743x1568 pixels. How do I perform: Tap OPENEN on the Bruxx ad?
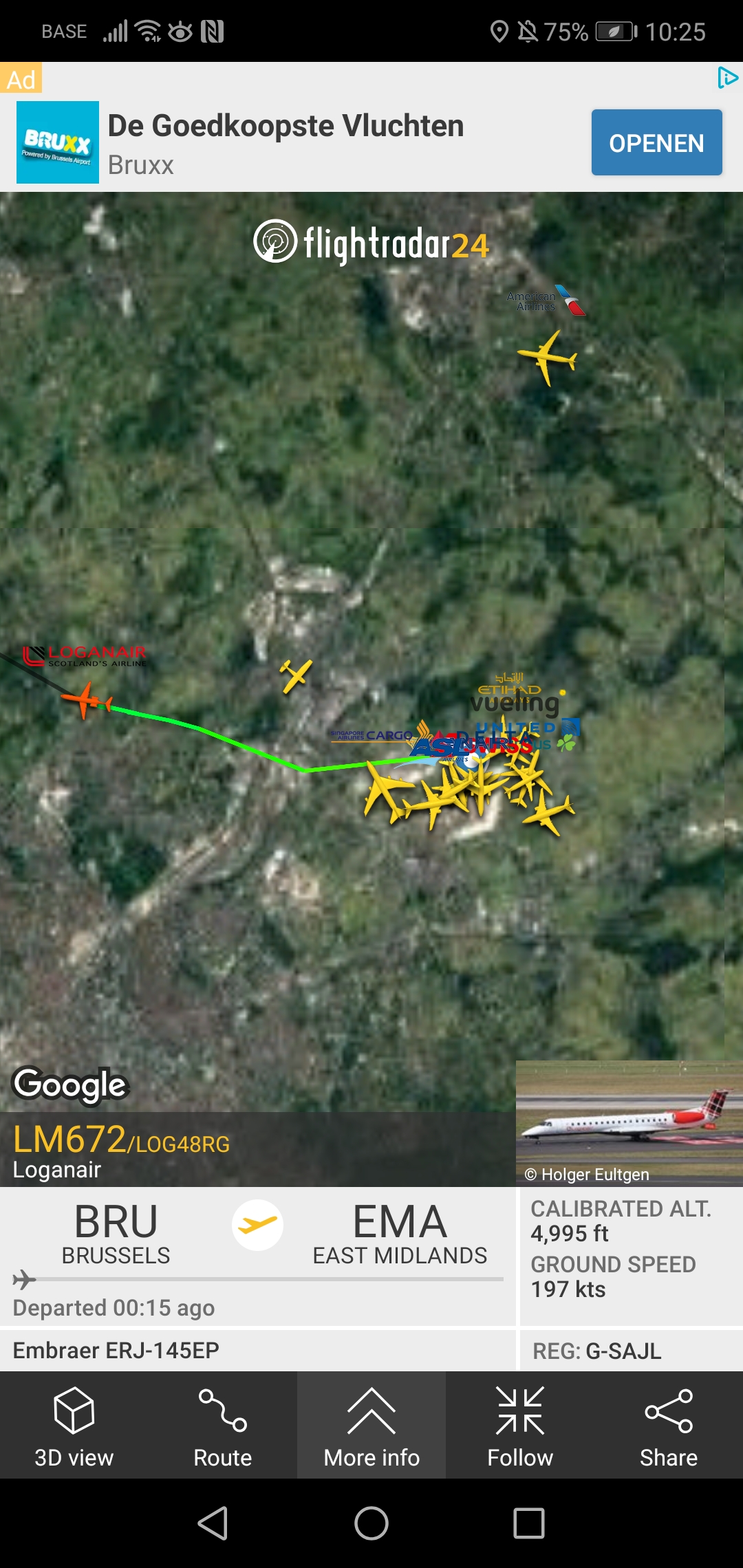pos(656,142)
